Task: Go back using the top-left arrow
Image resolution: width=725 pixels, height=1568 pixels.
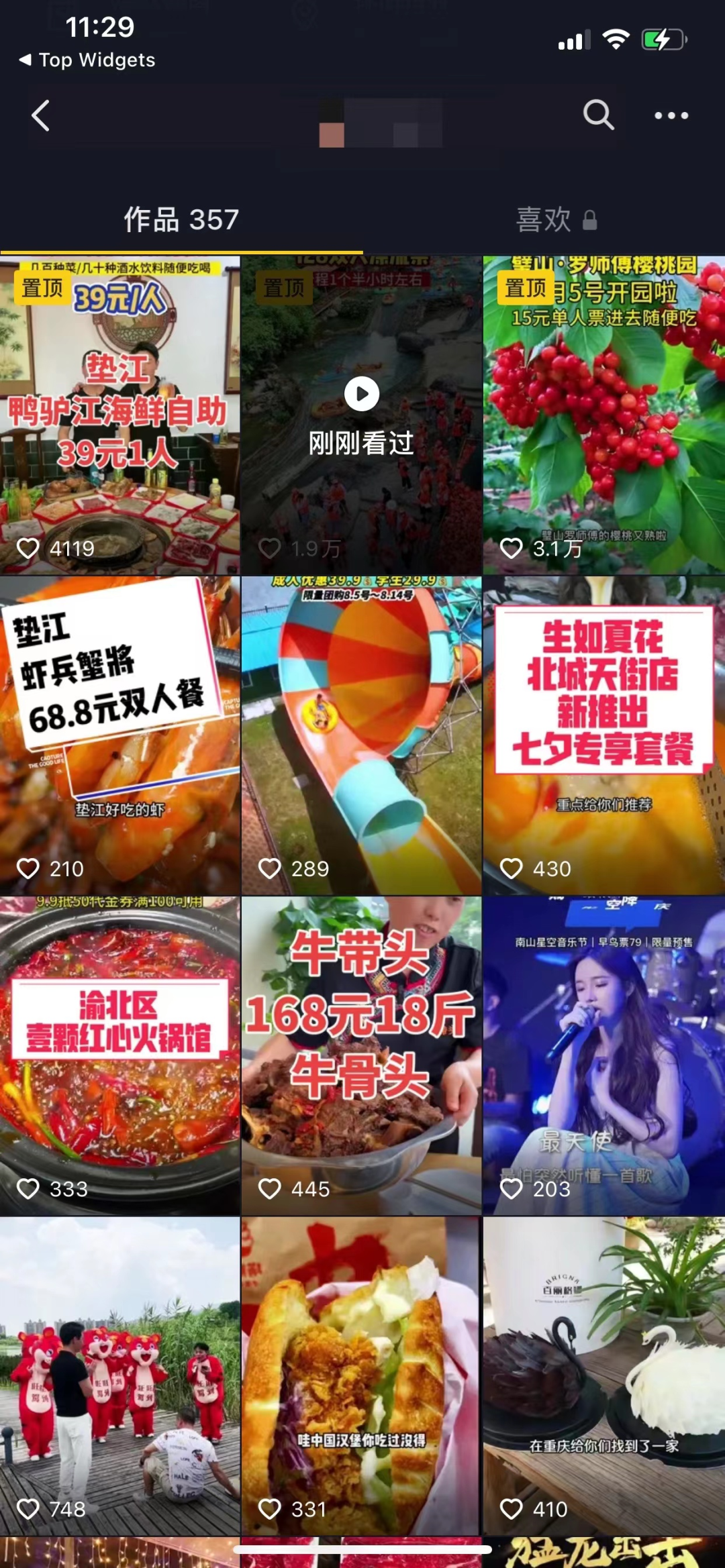Action: pyautogui.click(x=42, y=115)
